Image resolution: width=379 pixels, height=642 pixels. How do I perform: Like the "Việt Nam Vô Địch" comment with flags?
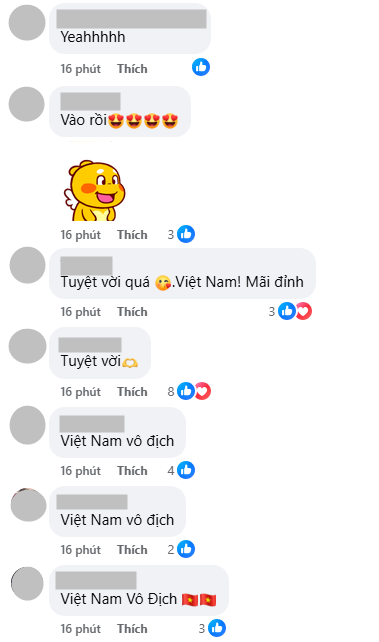click(132, 628)
